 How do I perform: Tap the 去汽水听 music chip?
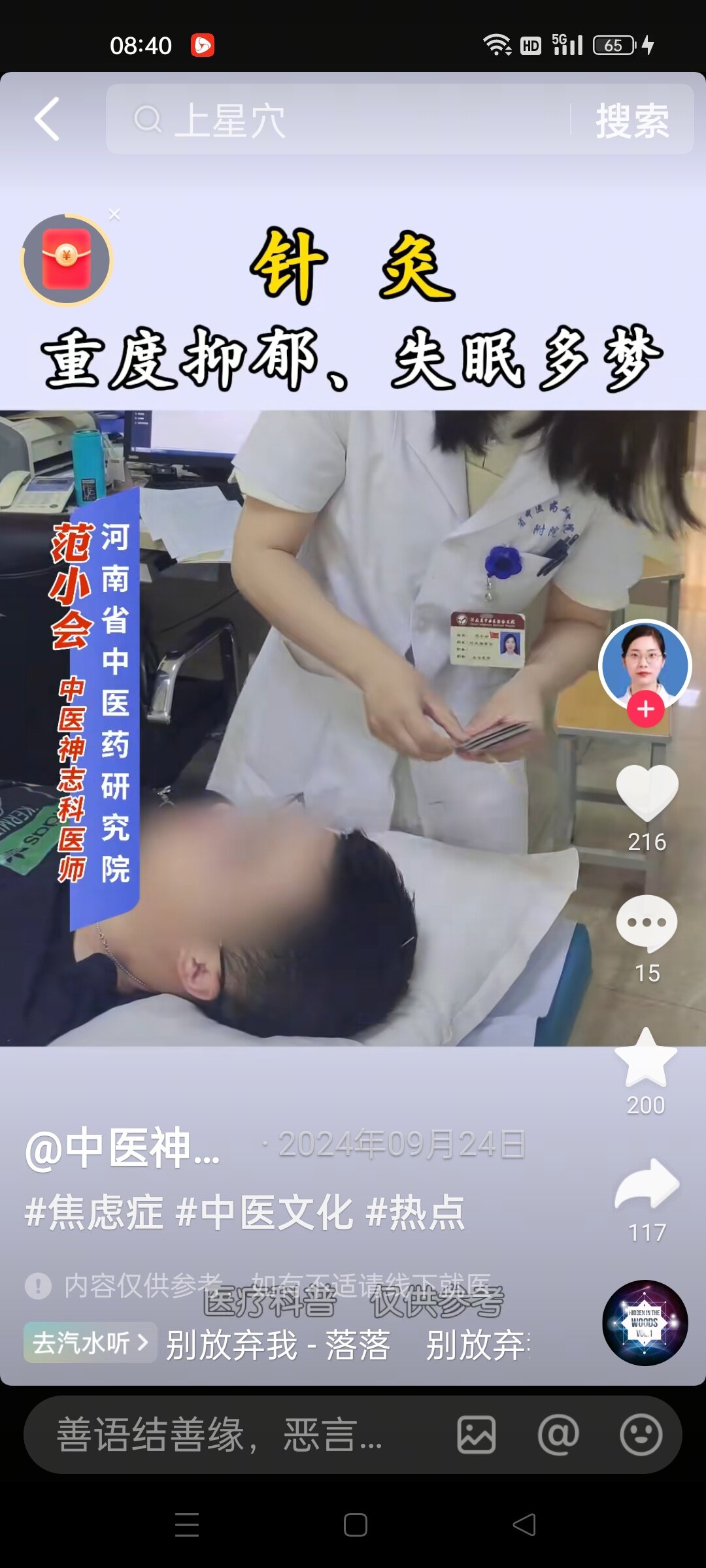(x=90, y=1343)
